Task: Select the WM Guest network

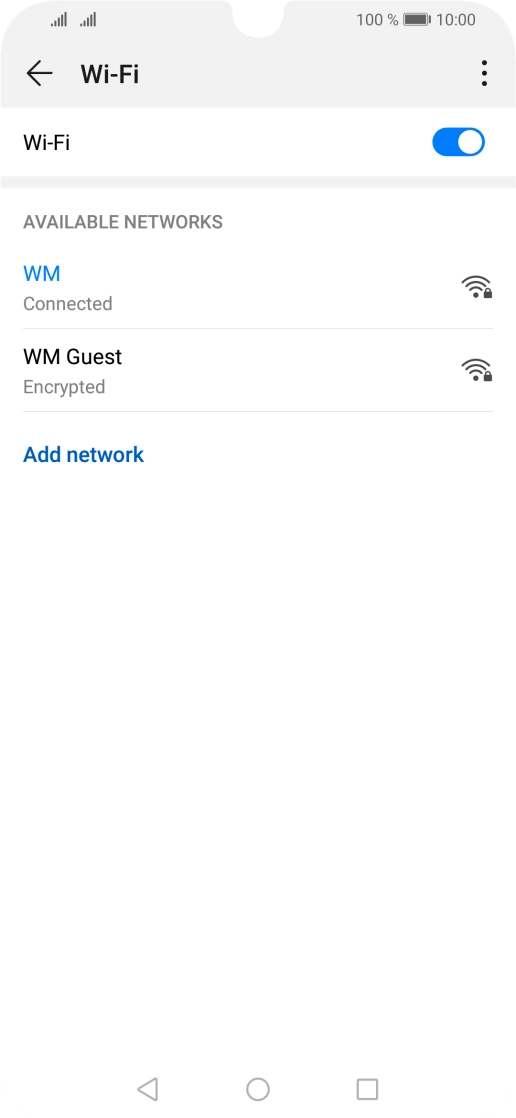Action: [258, 370]
